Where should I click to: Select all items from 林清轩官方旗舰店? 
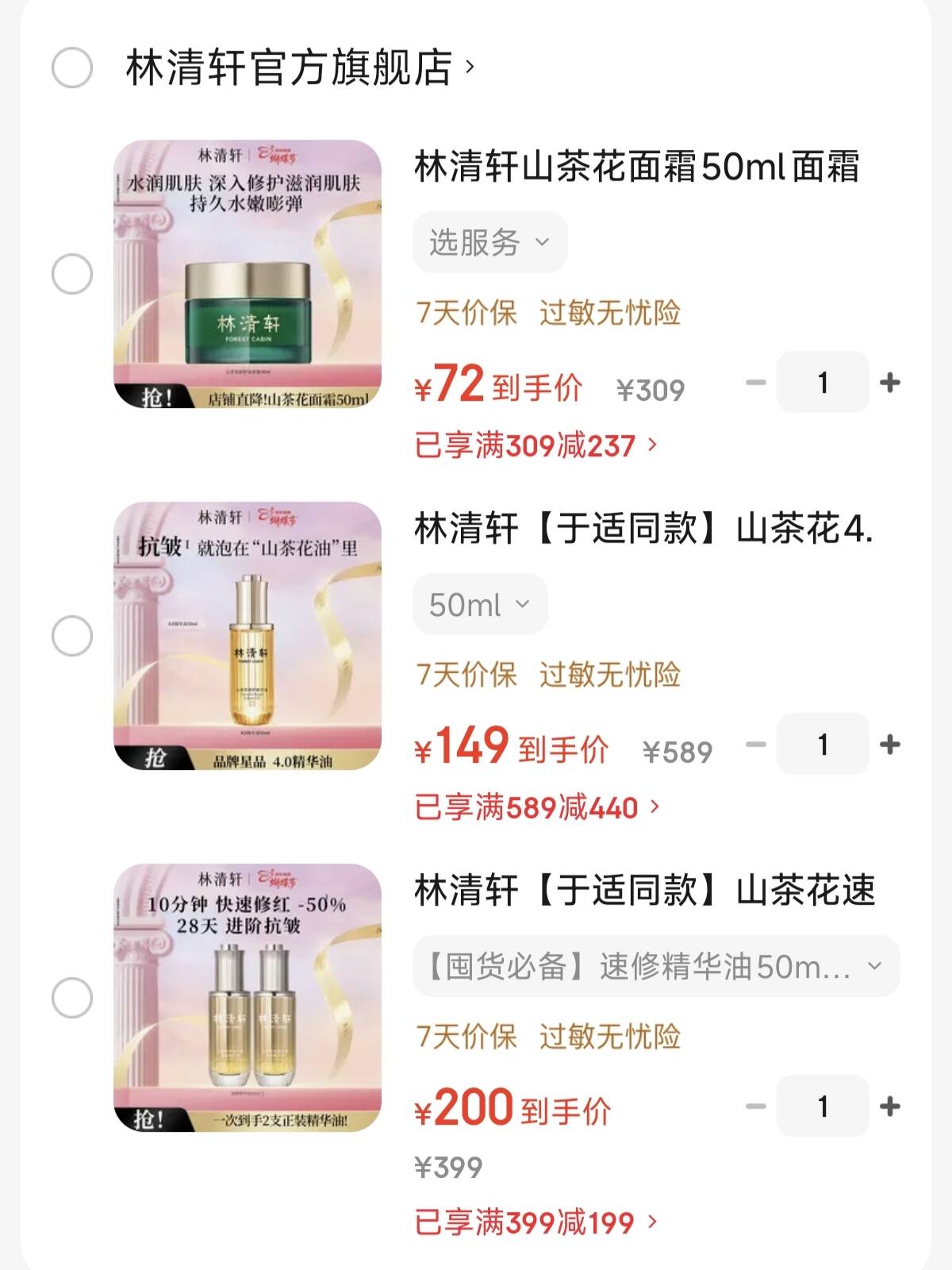click(x=72, y=67)
